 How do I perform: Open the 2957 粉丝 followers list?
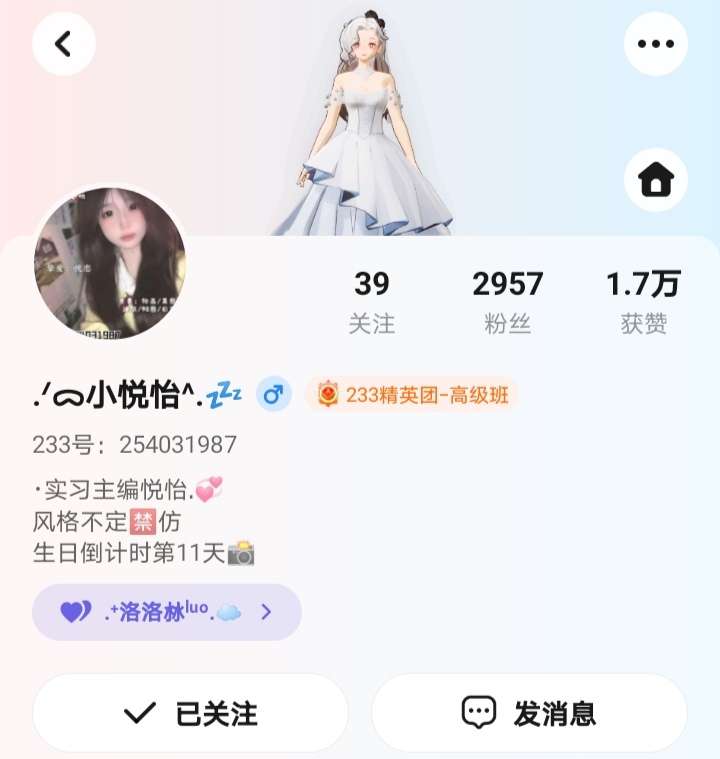click(x=507, y=302)
